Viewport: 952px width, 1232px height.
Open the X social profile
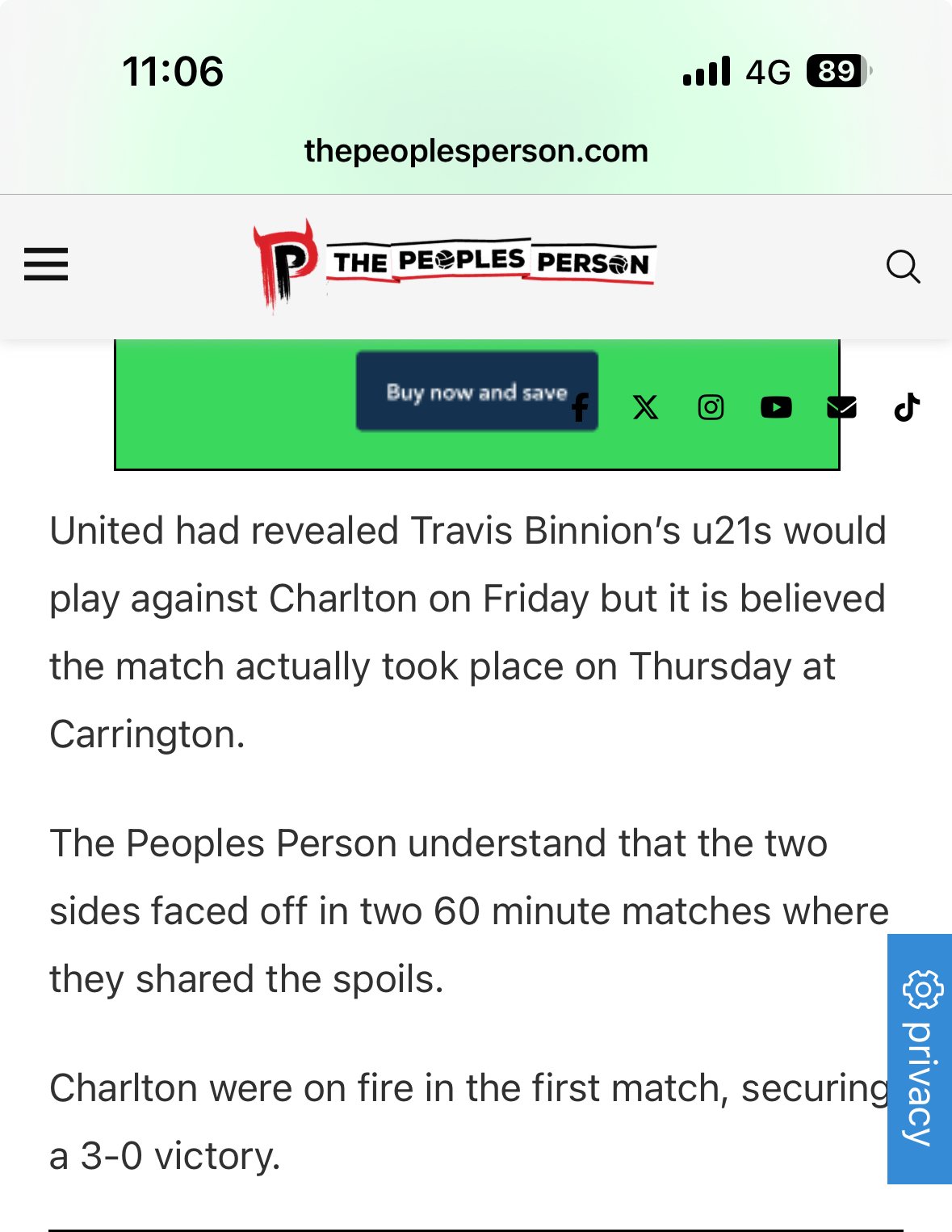(x=645, y=407)
